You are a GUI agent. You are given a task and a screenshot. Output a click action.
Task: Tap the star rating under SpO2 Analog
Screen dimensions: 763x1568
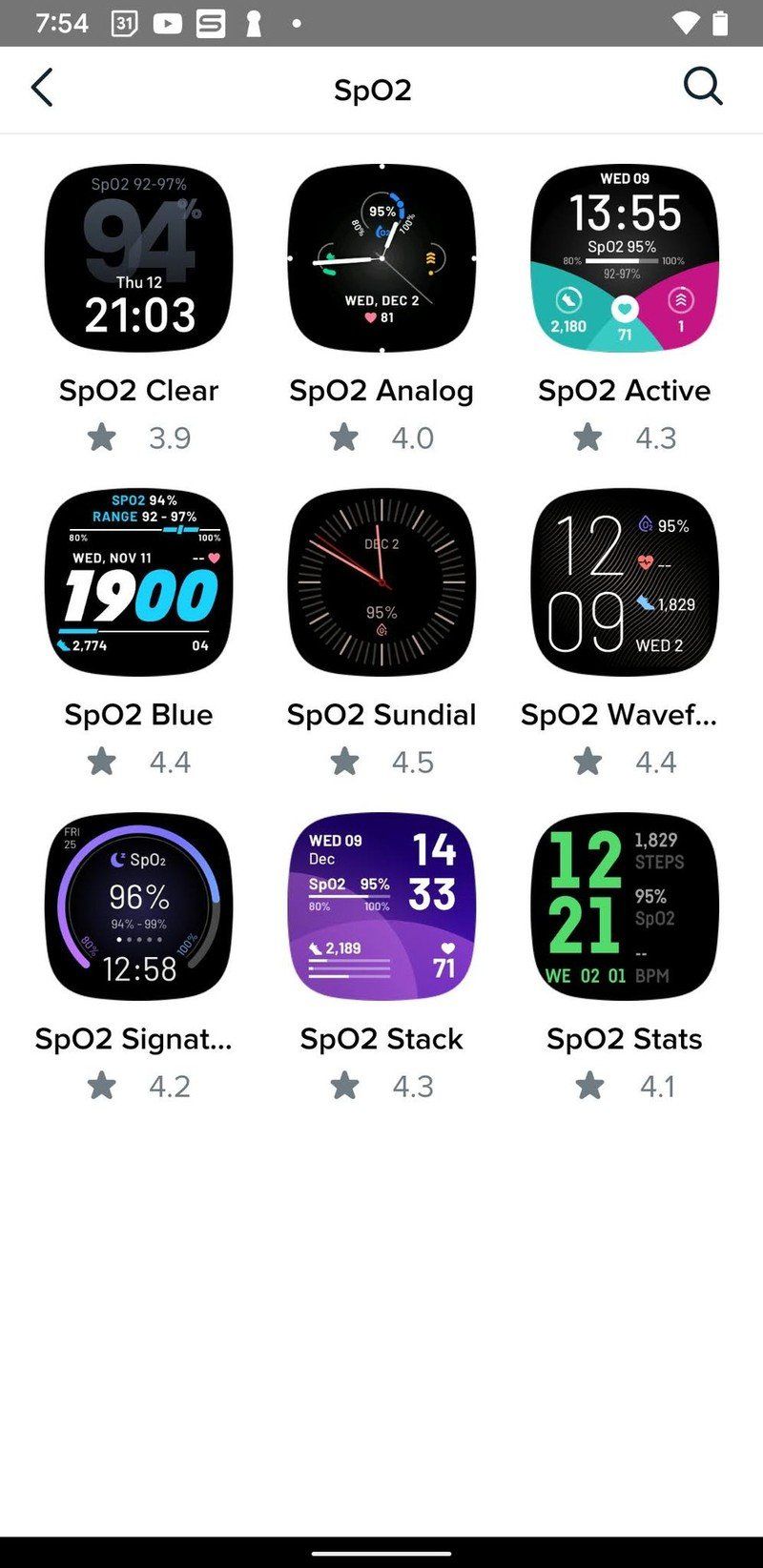343,437
